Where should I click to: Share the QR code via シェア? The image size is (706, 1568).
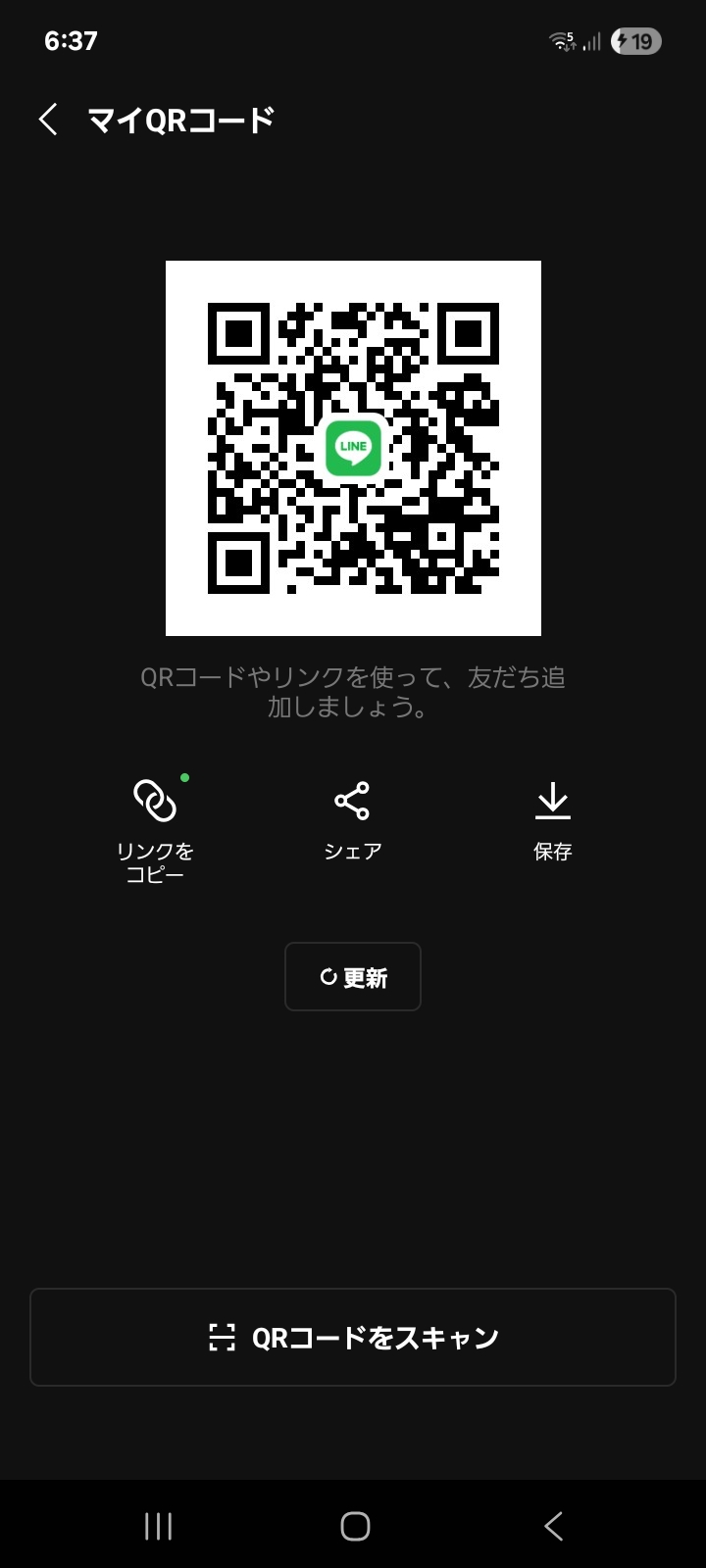tap(353, 821)
